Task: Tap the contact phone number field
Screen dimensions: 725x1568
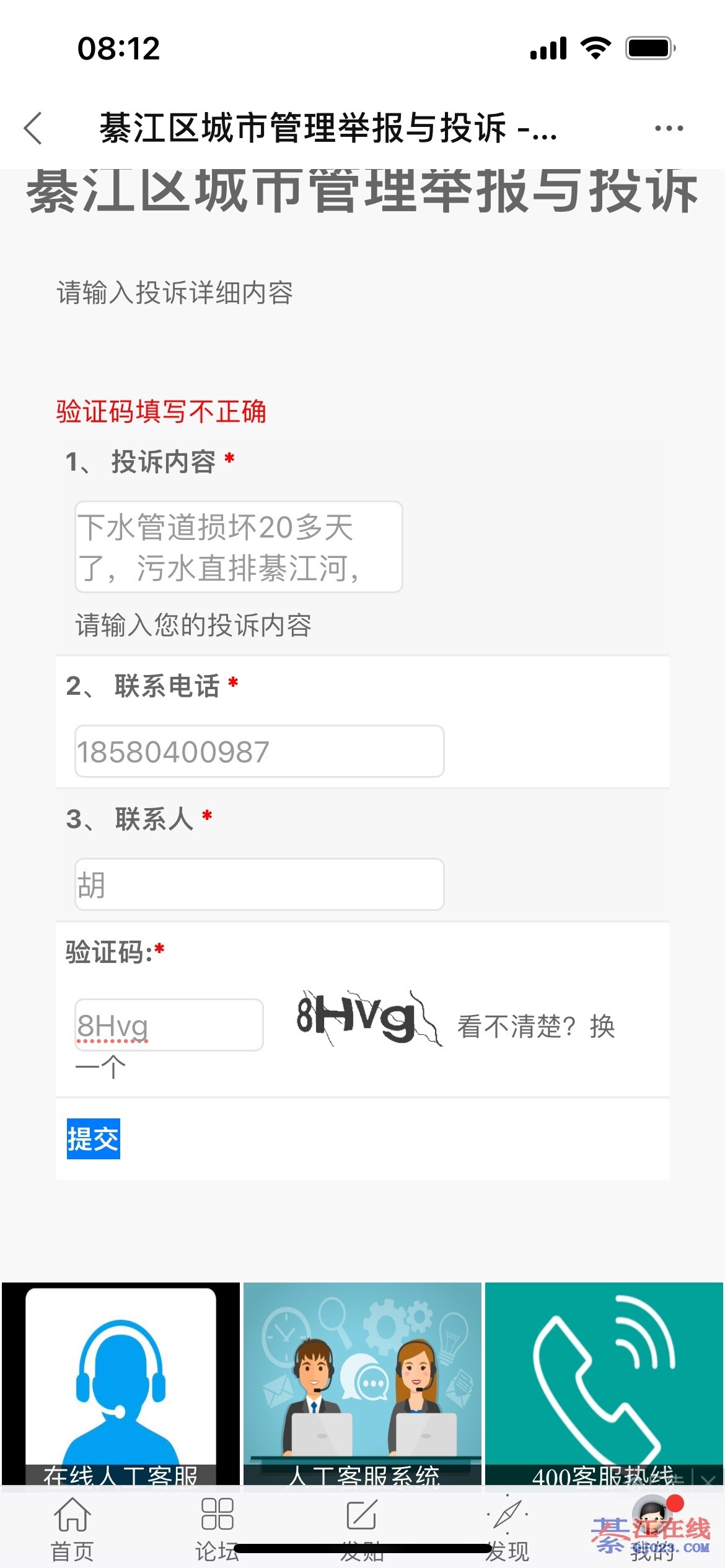Action: pyautogui.click(x=259, y=751)
